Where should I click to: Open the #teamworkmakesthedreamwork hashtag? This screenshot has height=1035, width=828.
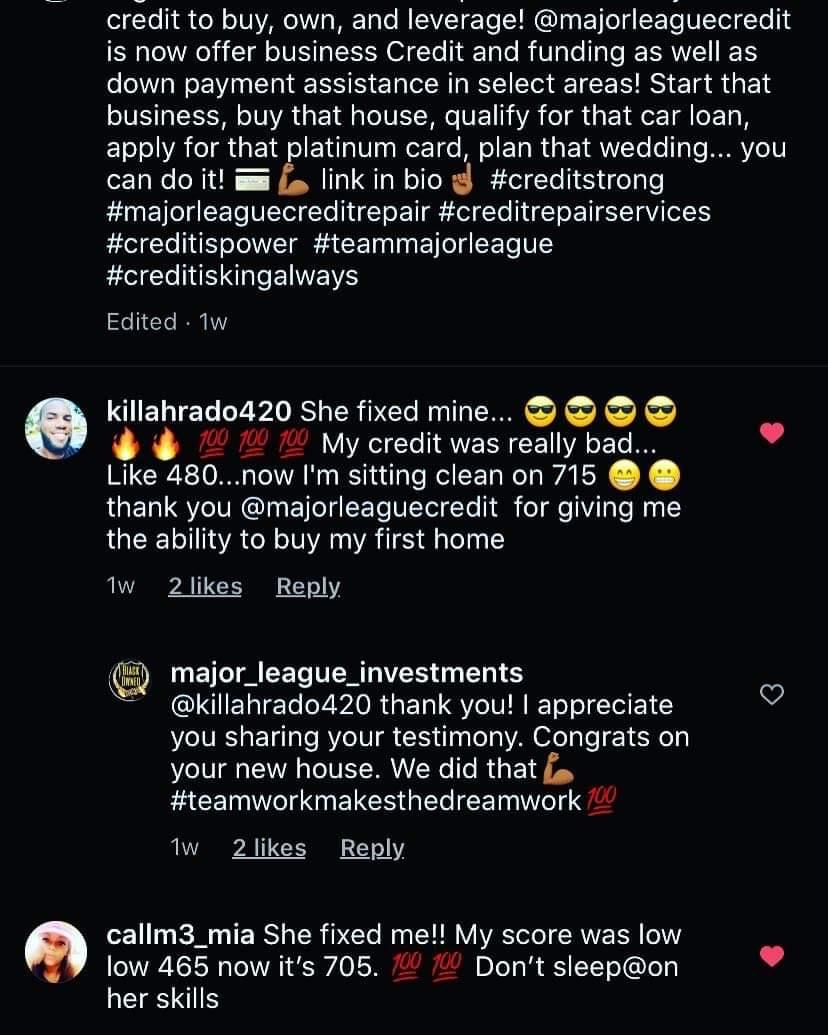(x=376, y=801)
